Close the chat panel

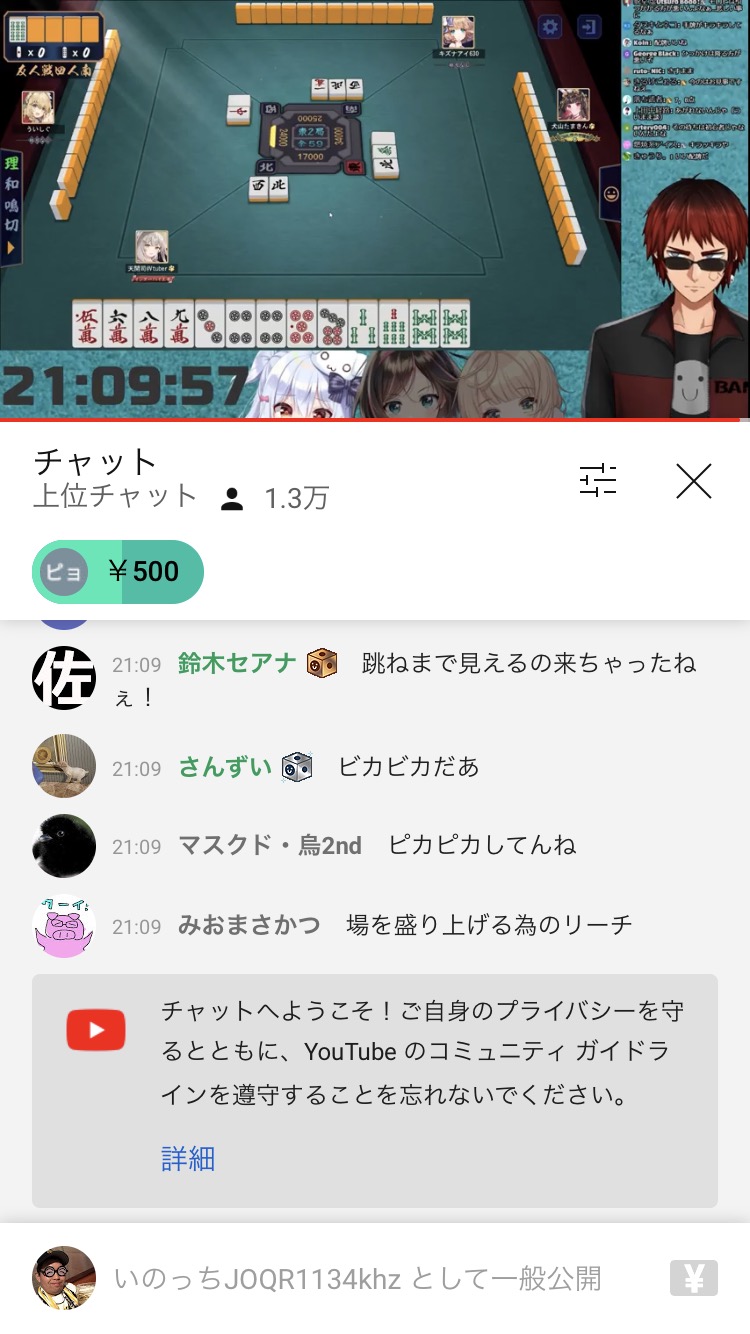pos(693,481)
